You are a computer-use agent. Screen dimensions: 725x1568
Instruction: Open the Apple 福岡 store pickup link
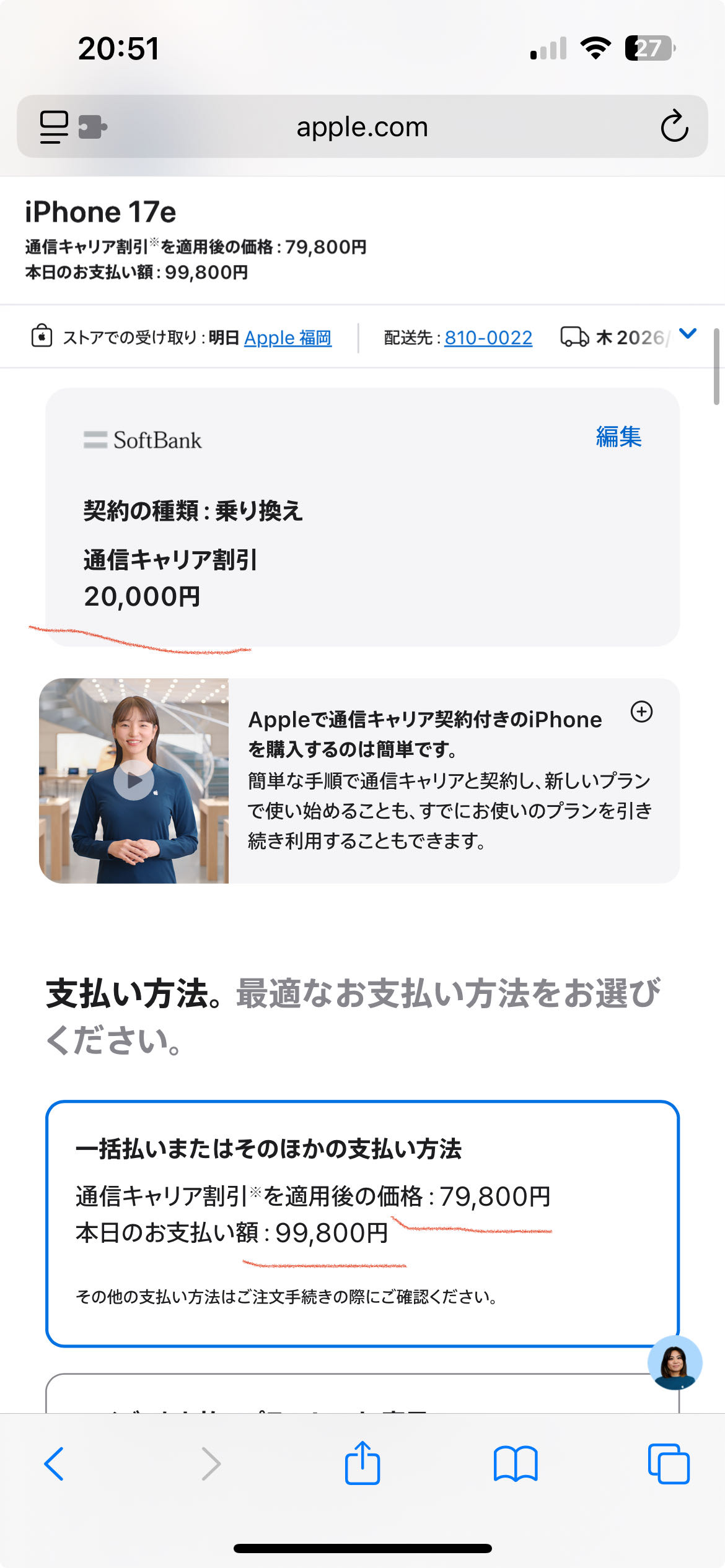[288, 338]
